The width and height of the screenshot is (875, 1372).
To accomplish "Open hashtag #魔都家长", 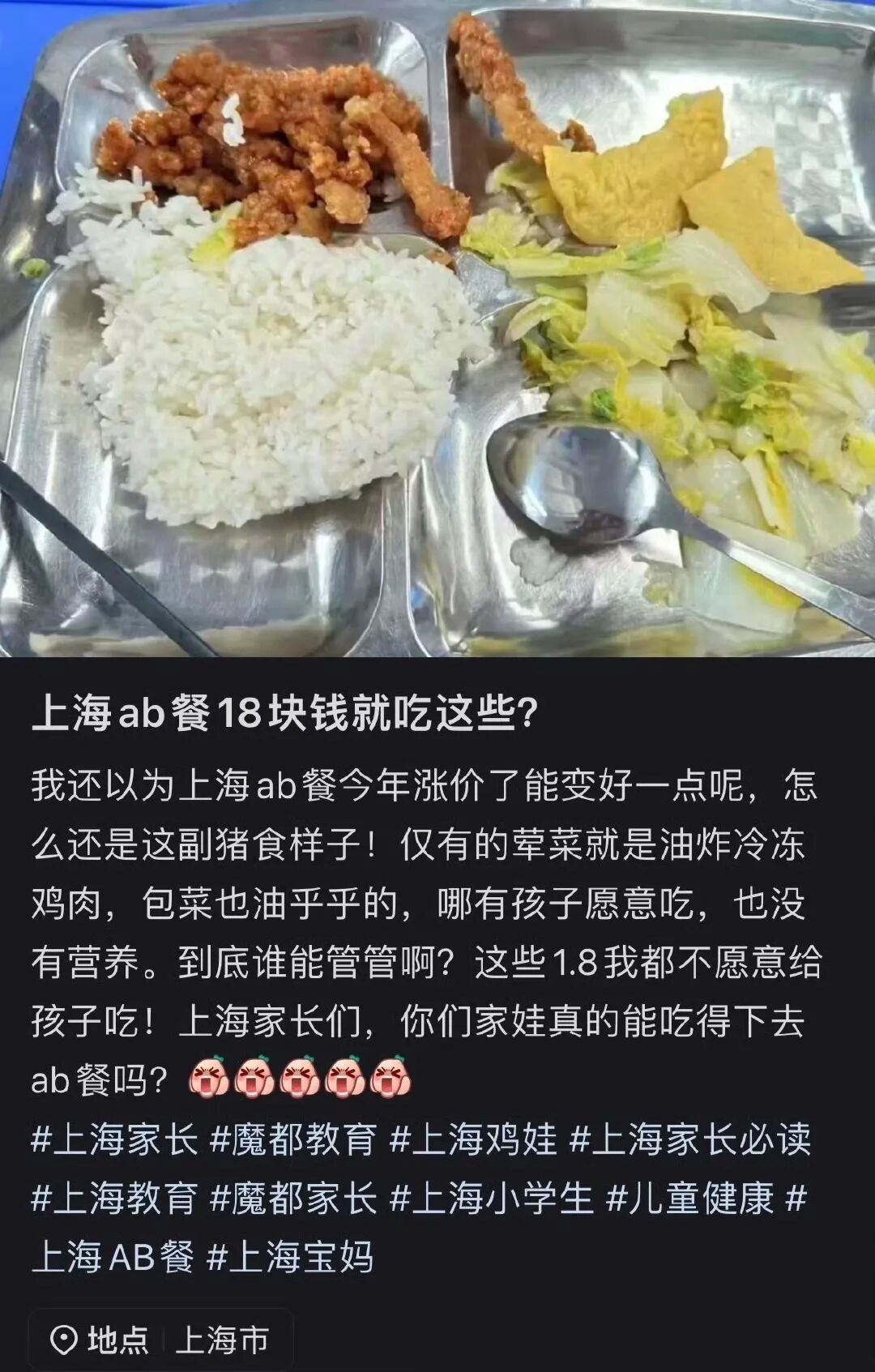I will pos(293,1198).
